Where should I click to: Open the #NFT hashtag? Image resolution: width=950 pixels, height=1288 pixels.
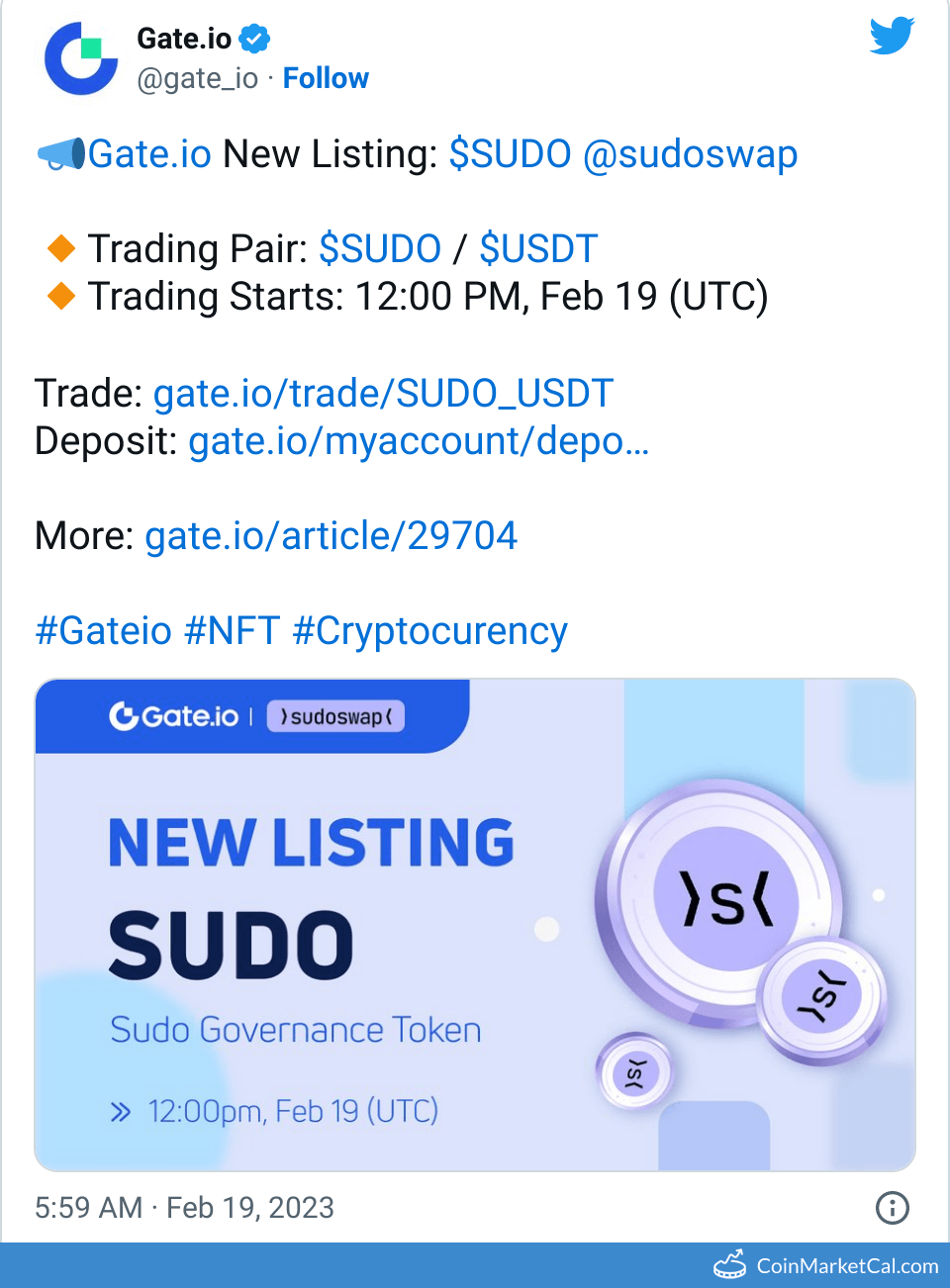pos(233,631)
